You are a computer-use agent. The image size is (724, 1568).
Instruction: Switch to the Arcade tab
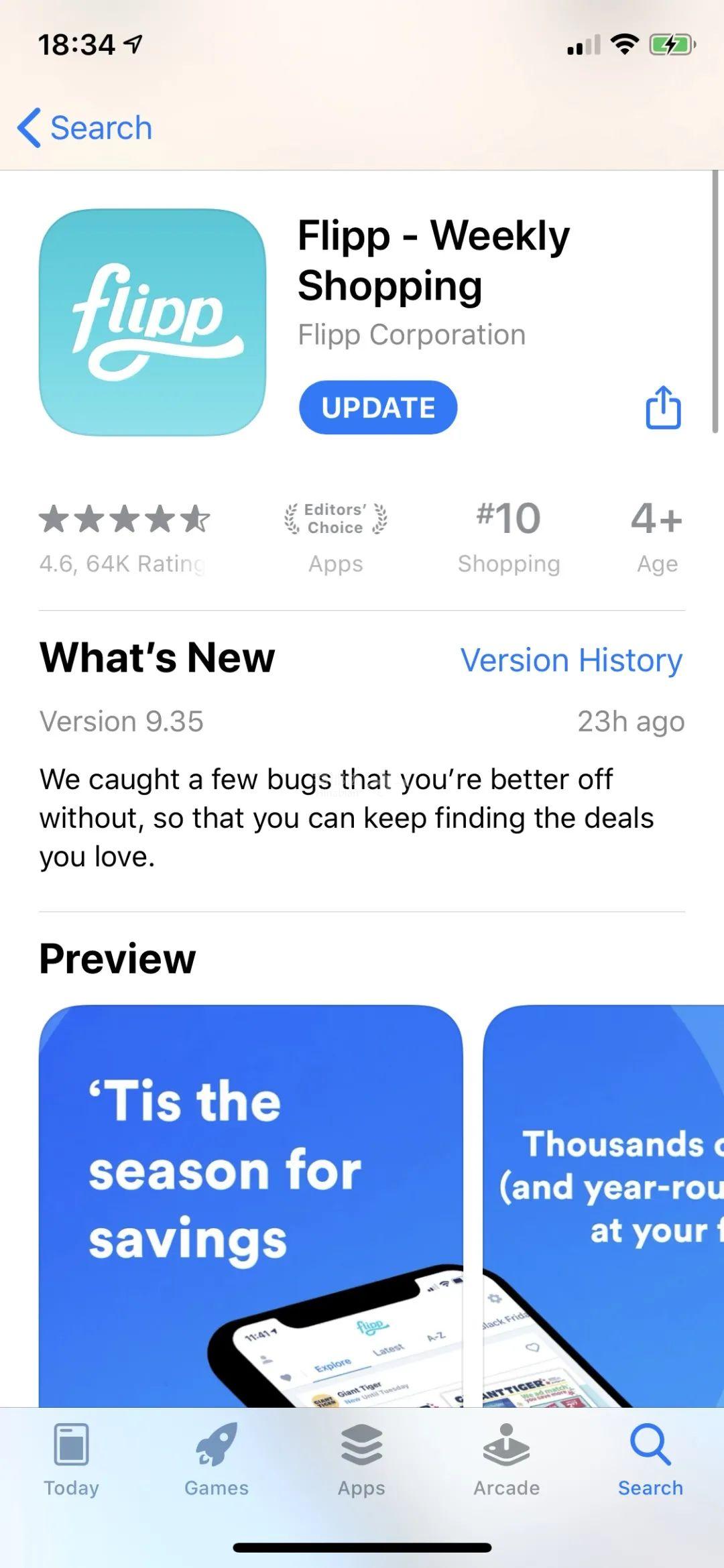tap(507, 1459)
